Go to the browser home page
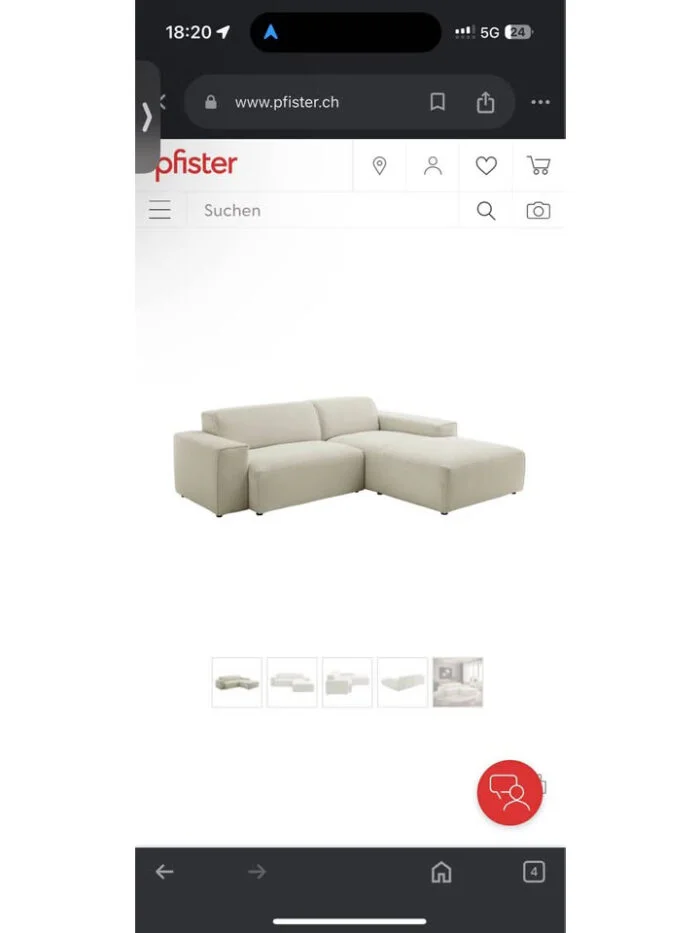700x933 pixels. (441, 872)
